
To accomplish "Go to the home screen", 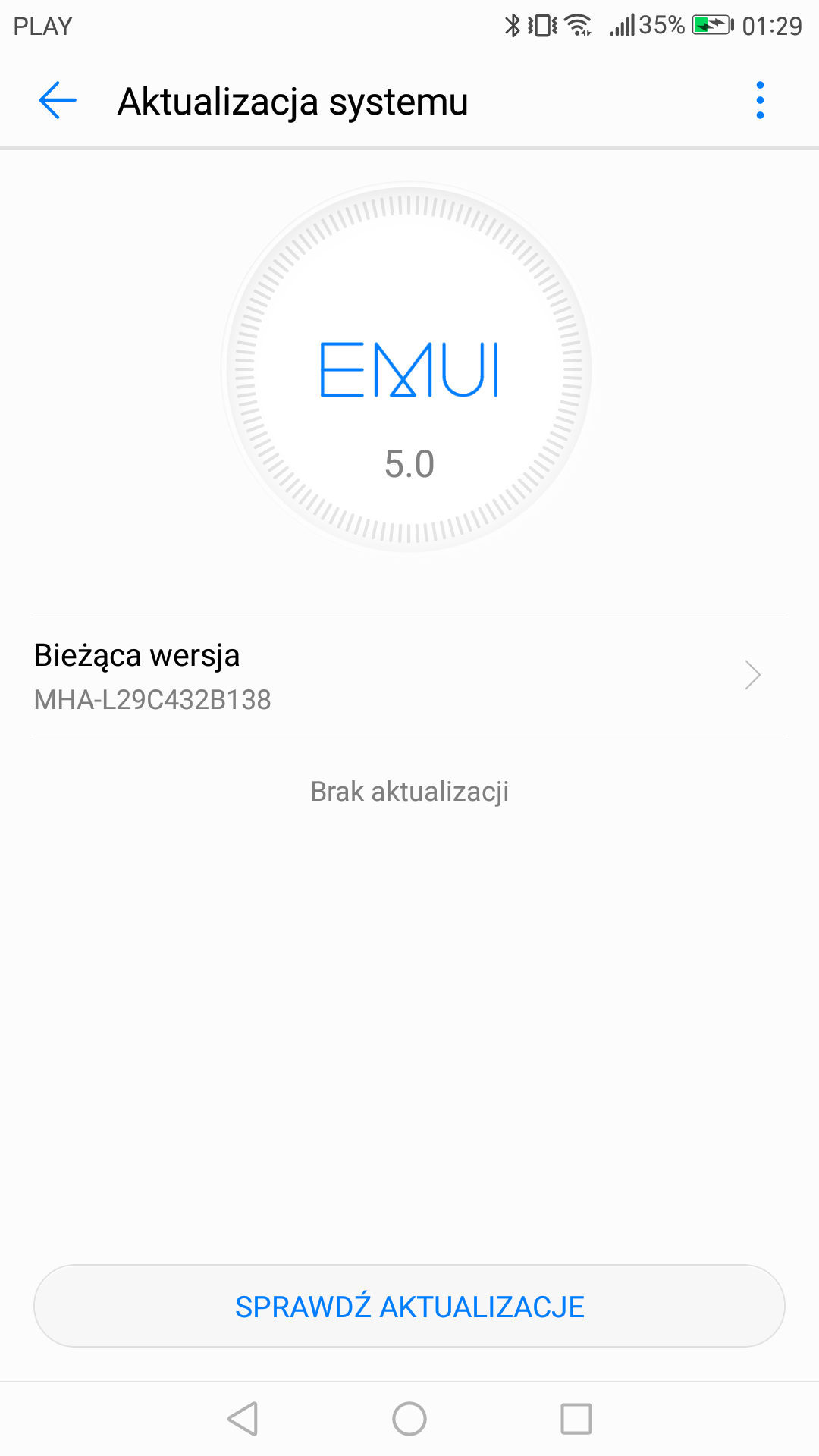I will (409, 1419).
